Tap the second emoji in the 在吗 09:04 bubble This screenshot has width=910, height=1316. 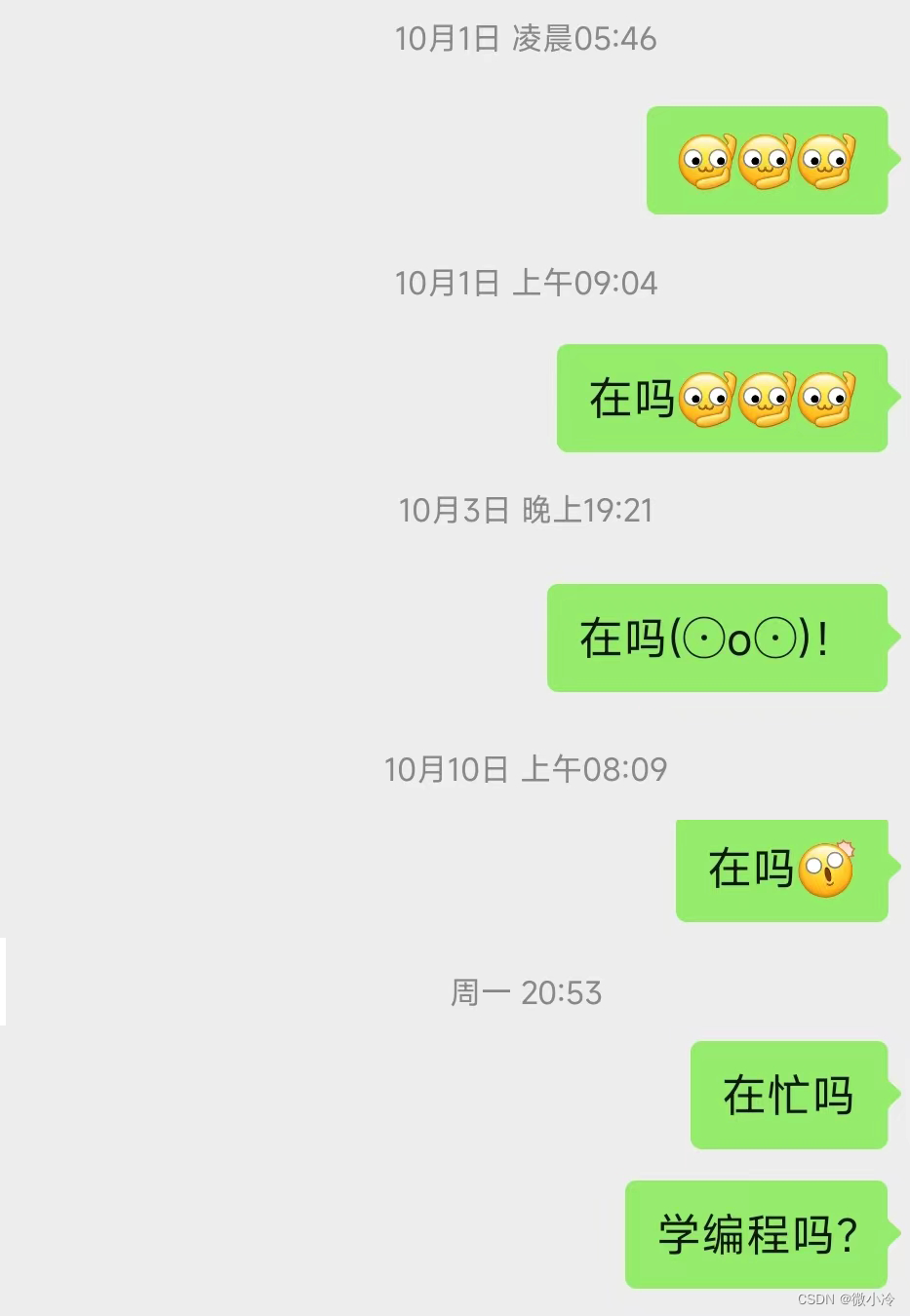coord(767,399)
